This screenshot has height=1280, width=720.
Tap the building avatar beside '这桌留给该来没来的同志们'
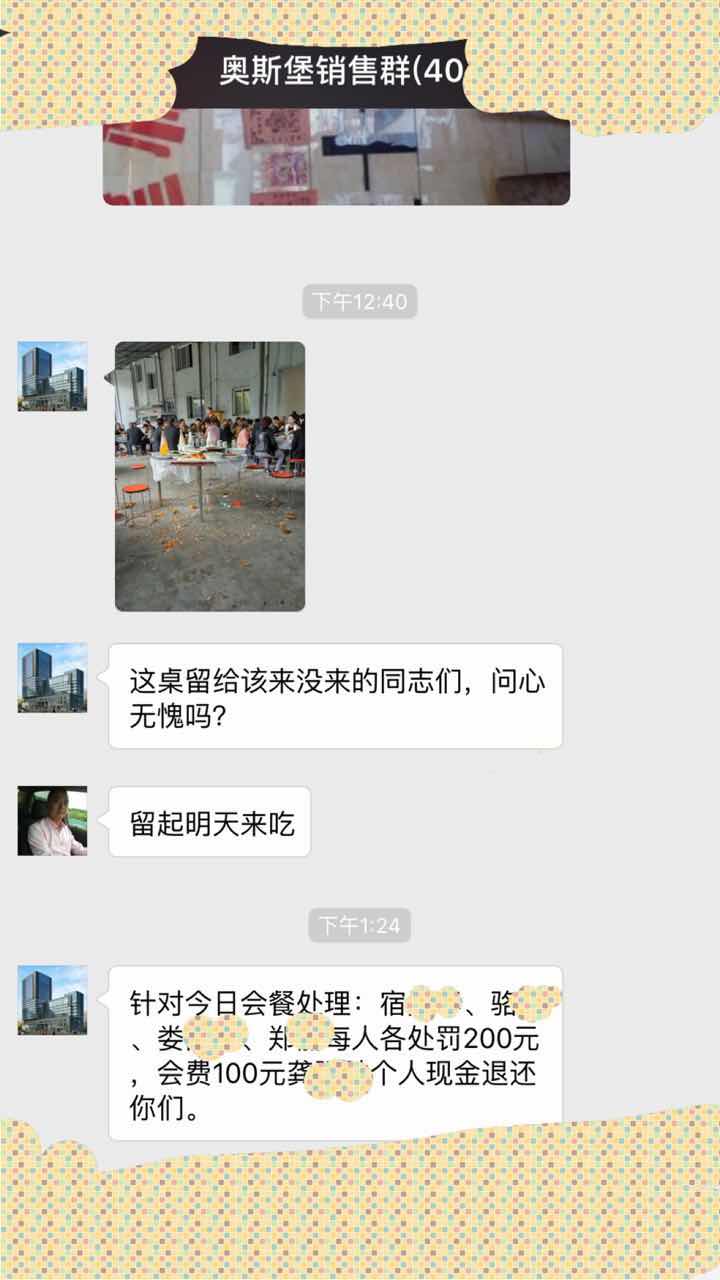coord(52,678)
